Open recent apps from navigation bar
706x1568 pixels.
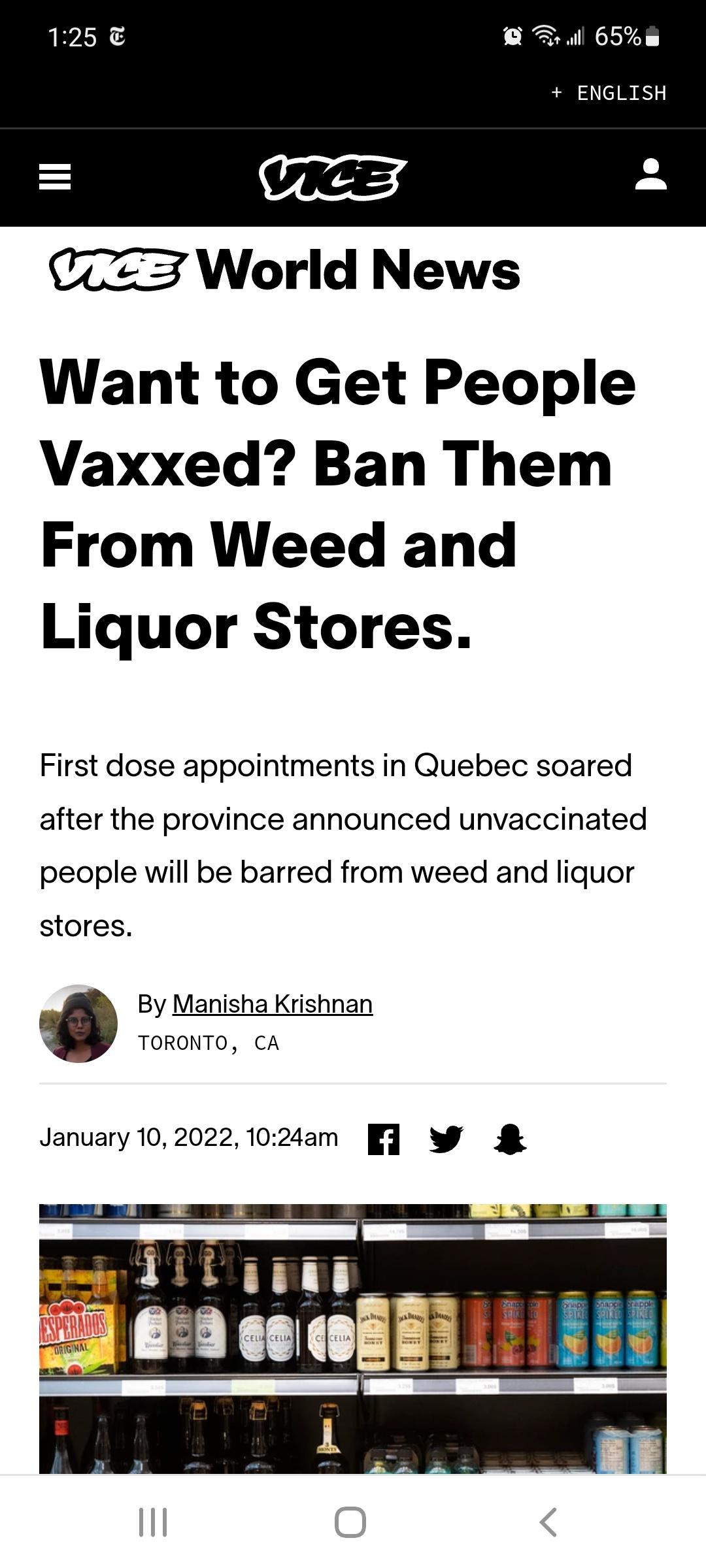(x=153, y=1523)
